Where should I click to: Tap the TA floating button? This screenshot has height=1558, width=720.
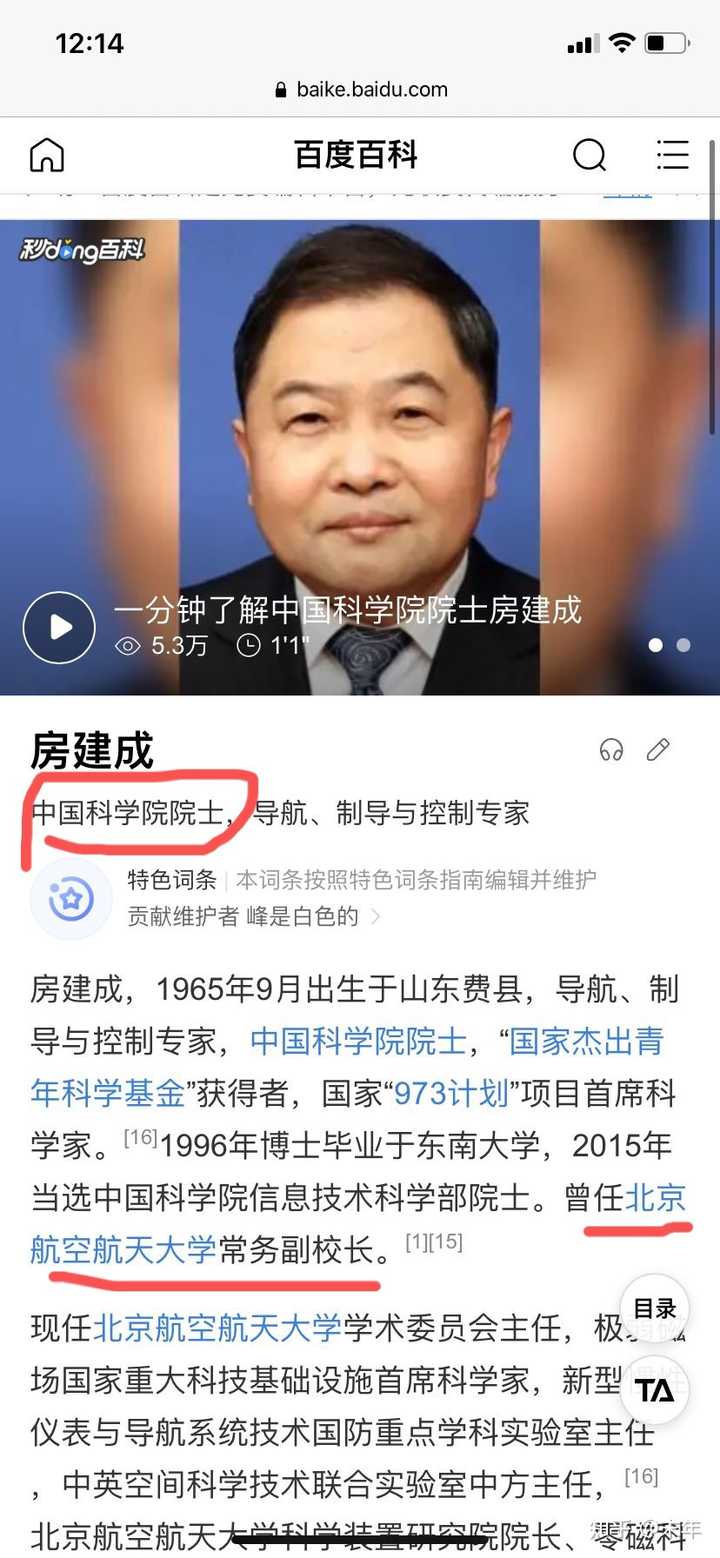654,1390
